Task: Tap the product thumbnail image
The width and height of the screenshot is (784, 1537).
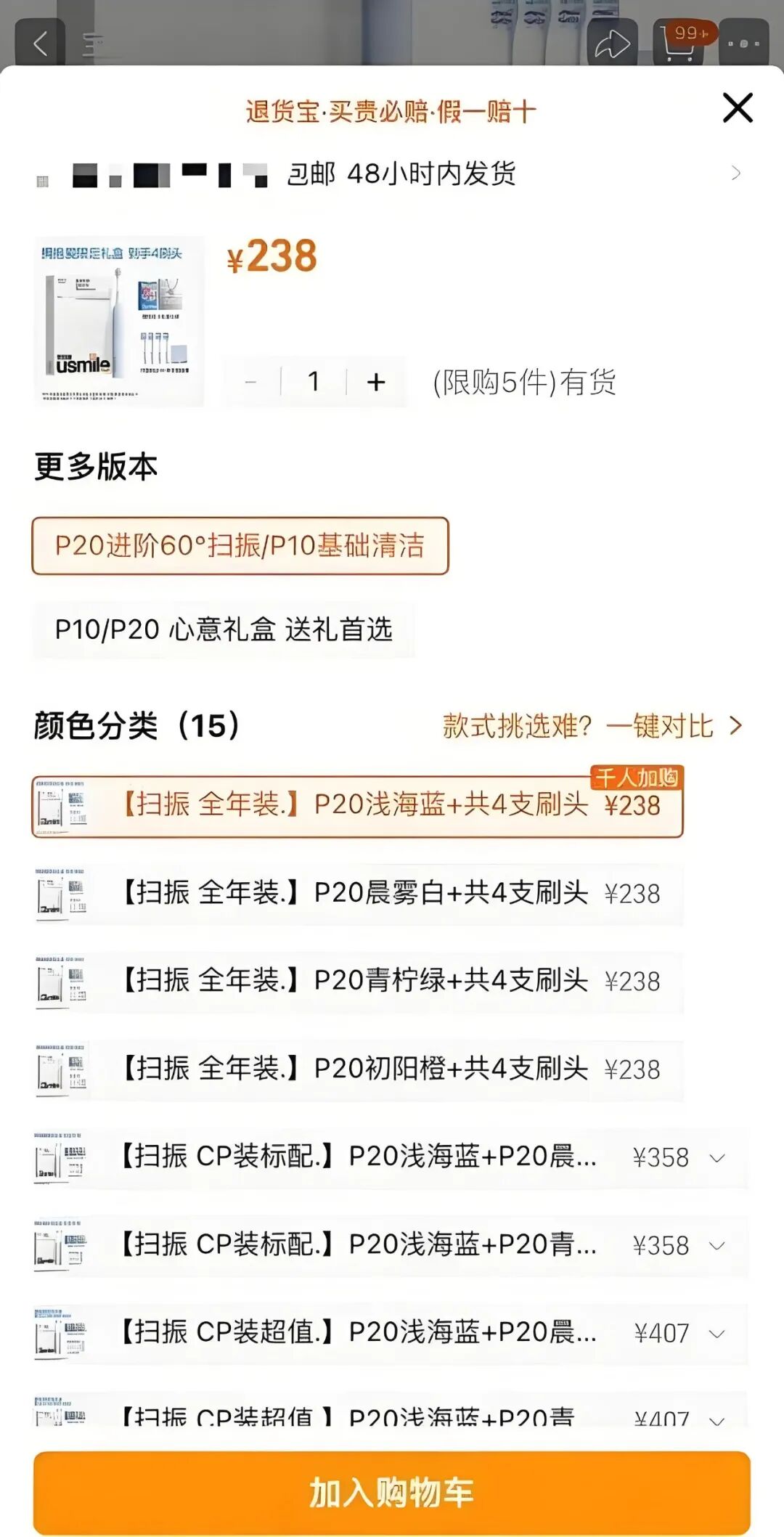Action: (120, 319)
